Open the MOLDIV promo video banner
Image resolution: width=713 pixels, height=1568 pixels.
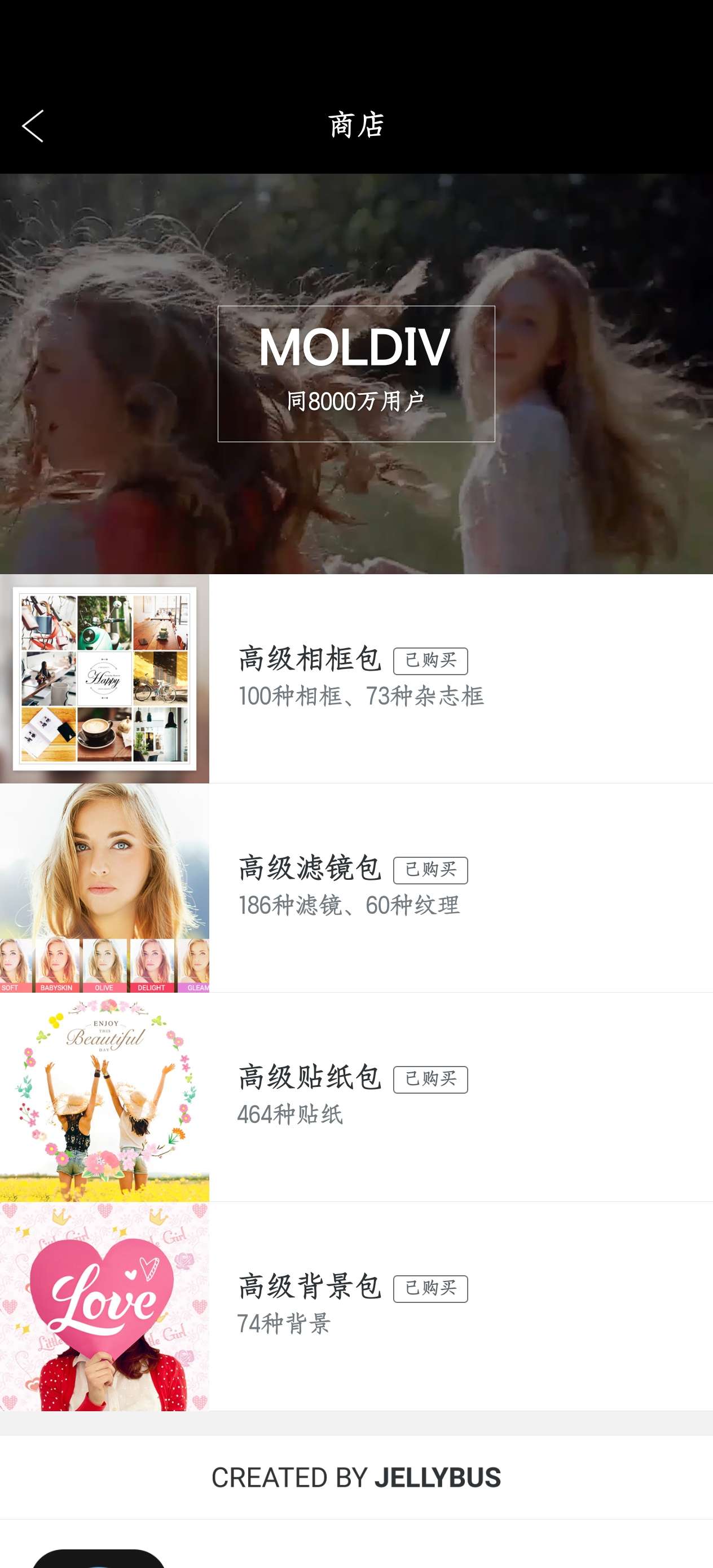tap(356, 374)
